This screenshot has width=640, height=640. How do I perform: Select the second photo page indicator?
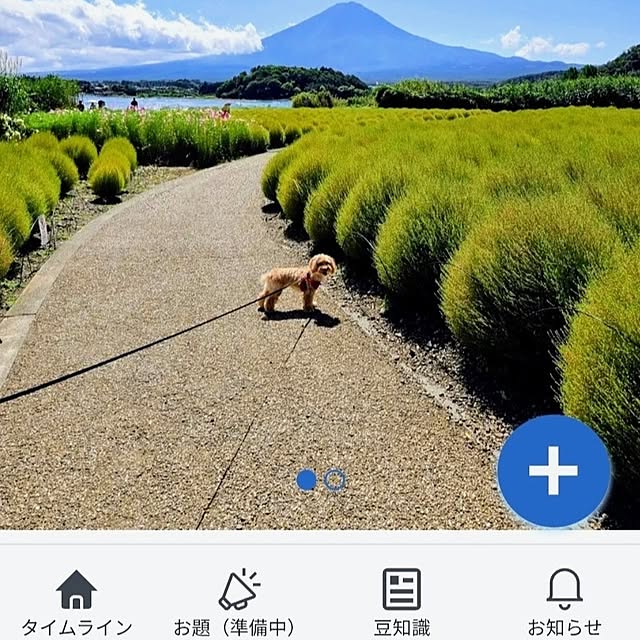tap(335, 480)
